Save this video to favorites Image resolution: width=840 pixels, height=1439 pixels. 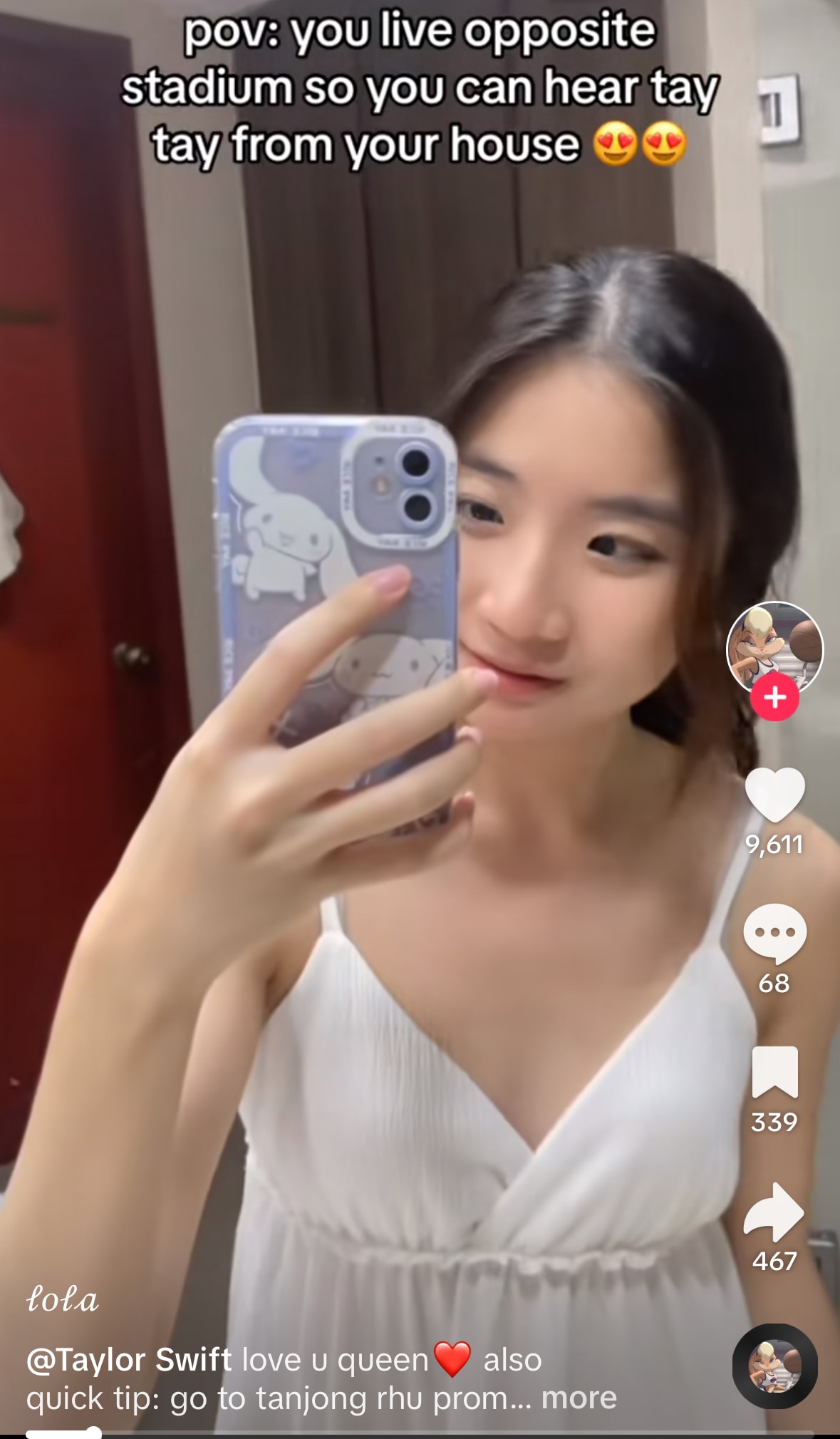774,1072
